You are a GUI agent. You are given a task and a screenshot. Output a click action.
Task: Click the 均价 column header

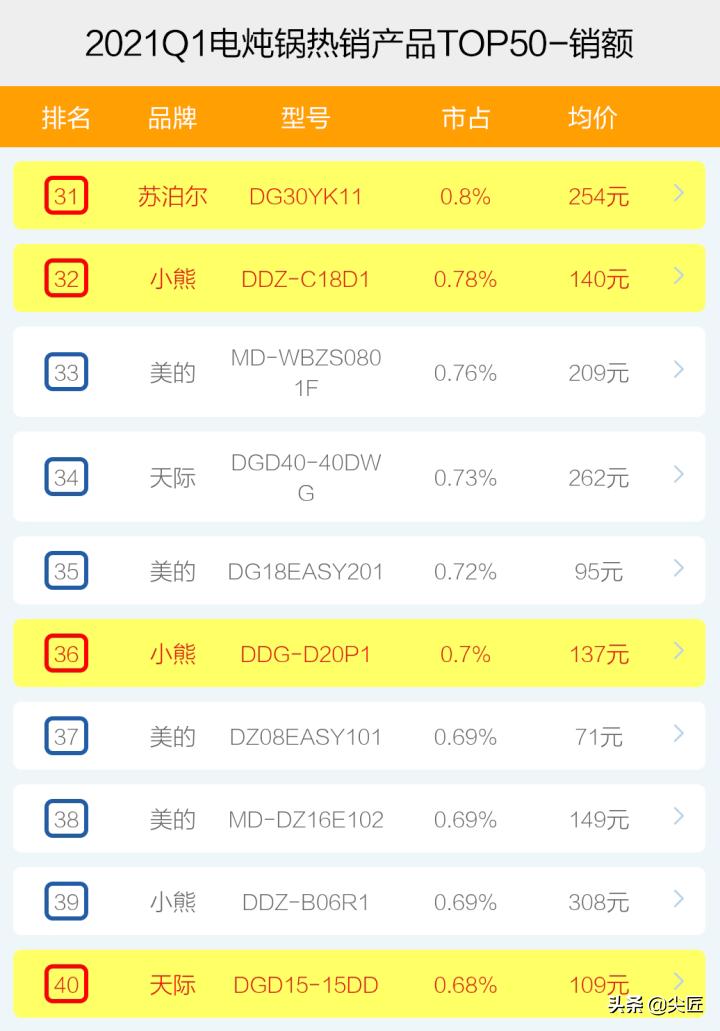590,118
